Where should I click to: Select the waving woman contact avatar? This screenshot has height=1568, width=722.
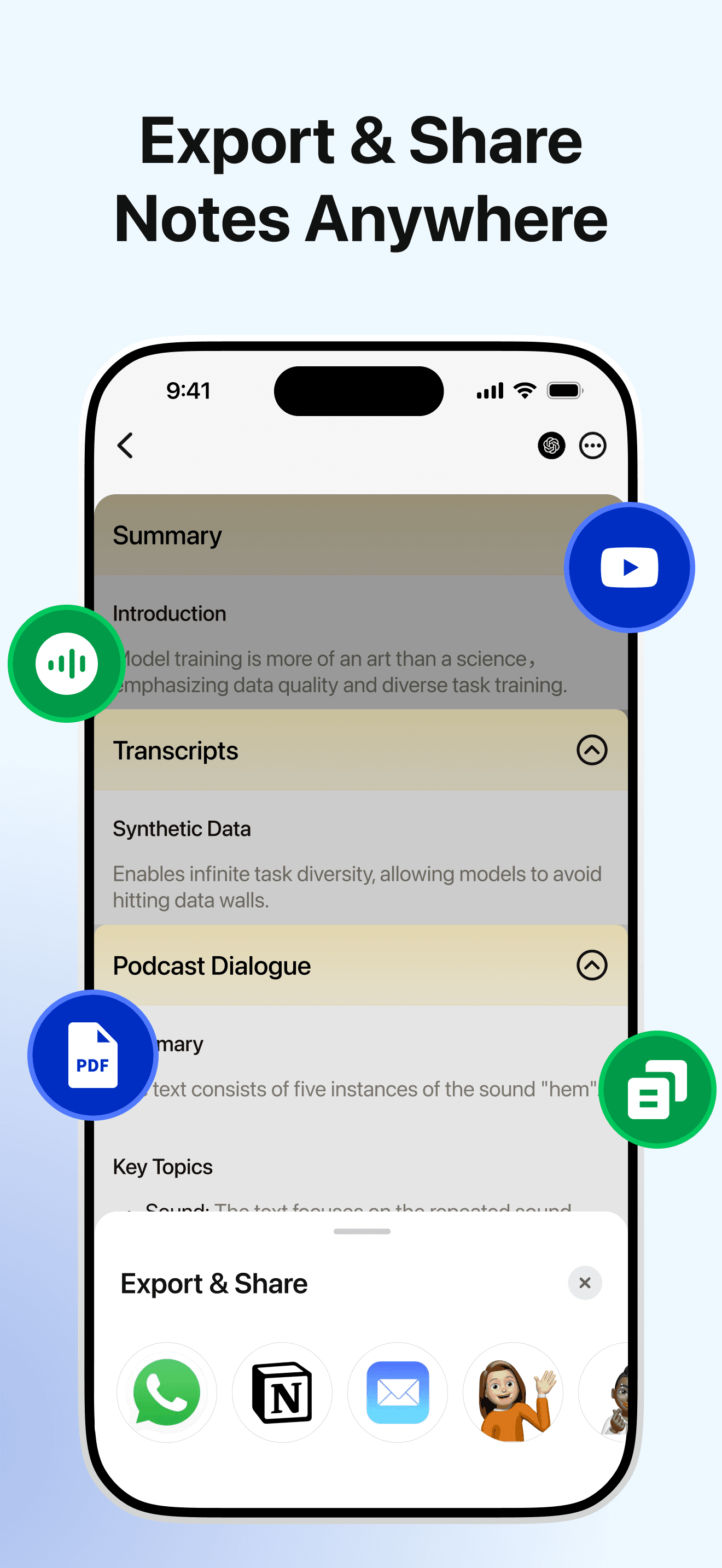[513, 1392]
